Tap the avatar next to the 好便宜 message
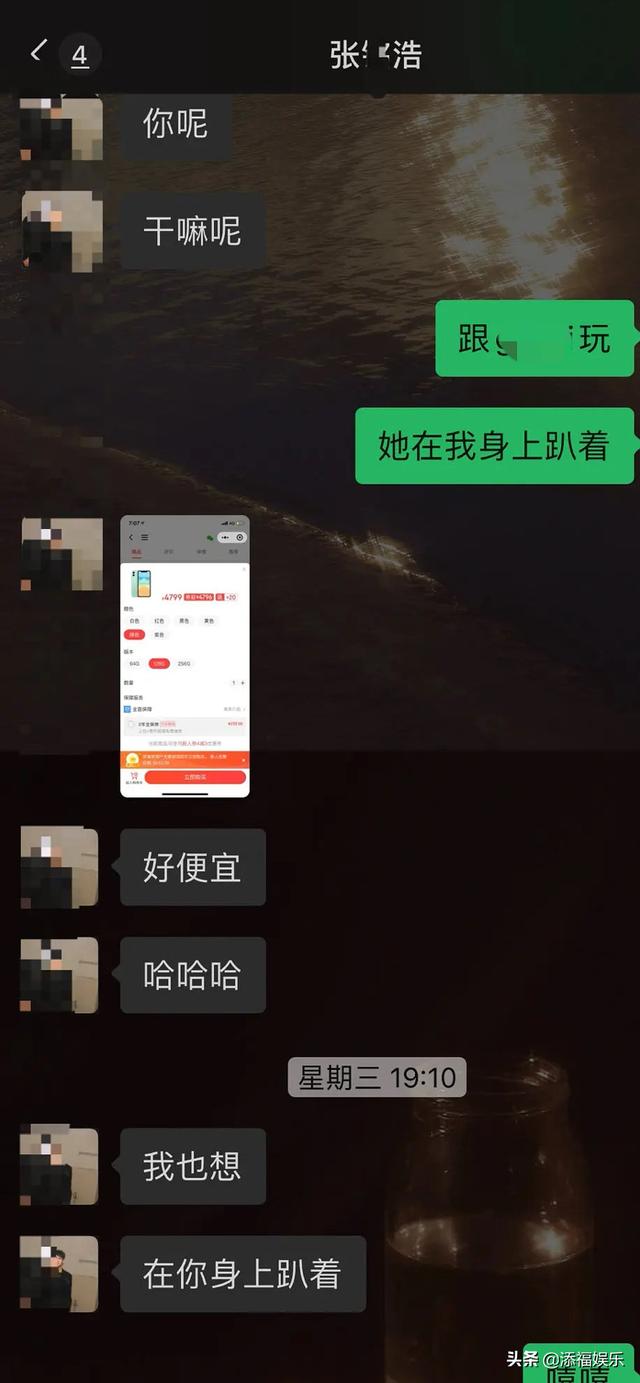The image size is (640, 1383). pos(60,867)
